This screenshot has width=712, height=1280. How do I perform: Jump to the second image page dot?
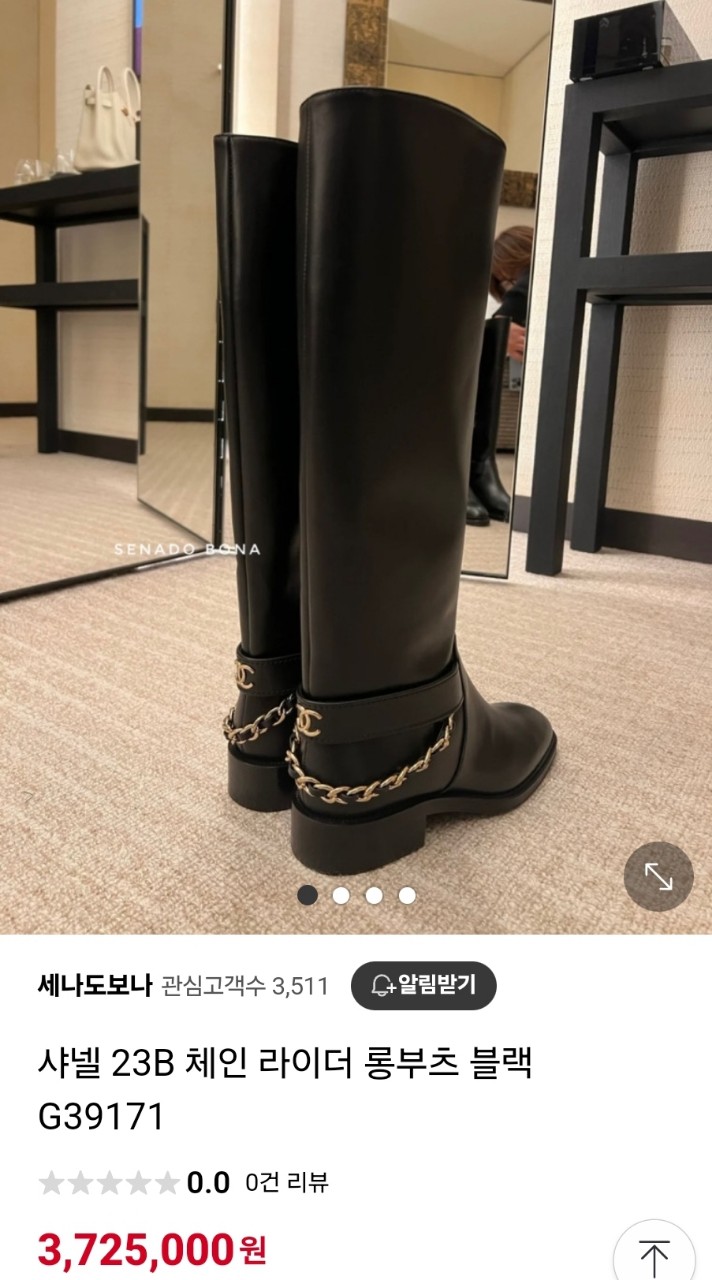tap(341, 895)
